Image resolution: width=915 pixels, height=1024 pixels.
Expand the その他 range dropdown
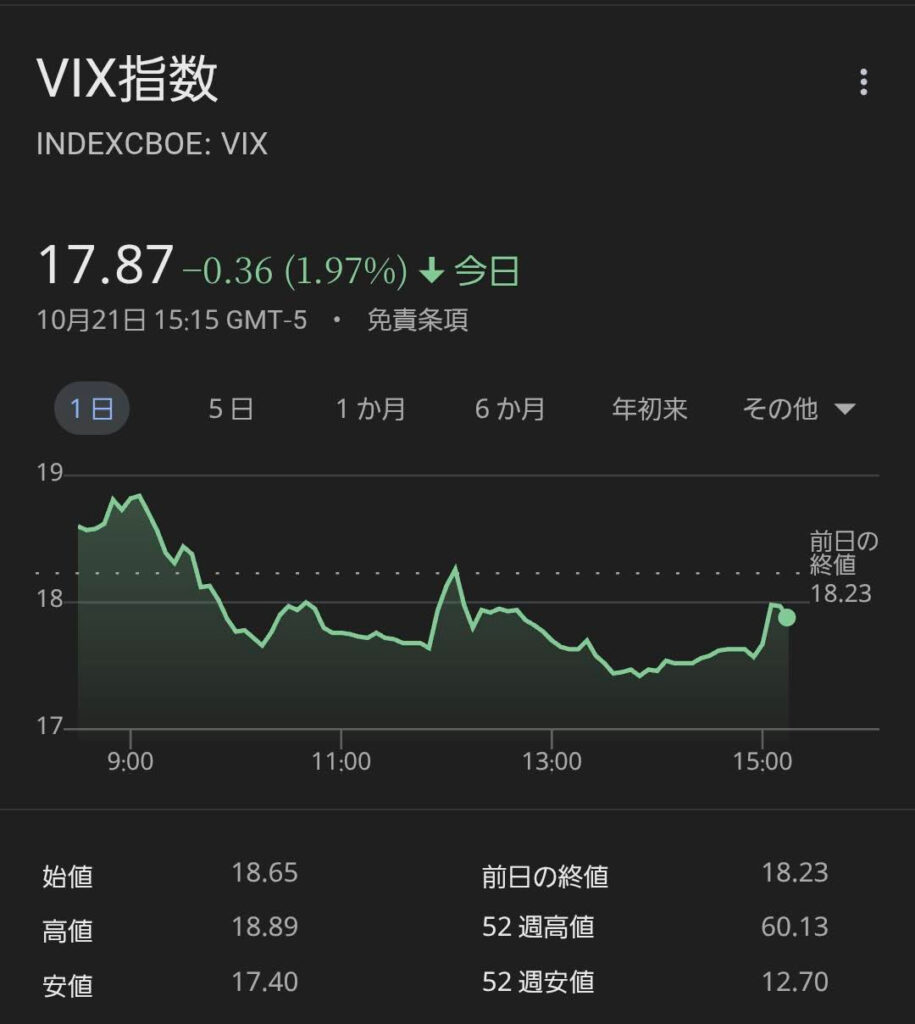click(x=798, y=409)
